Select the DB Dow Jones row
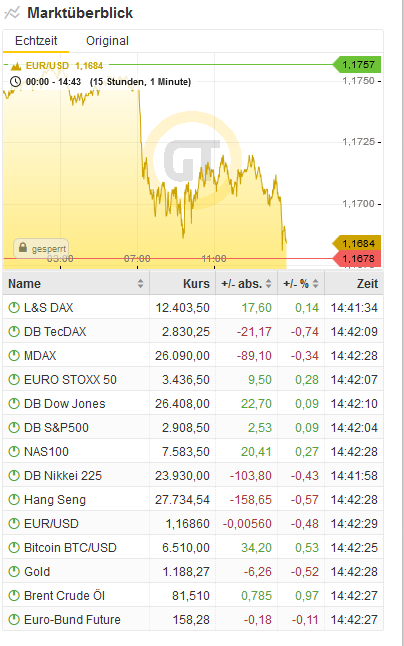Image resolution: width=404 pixels, height=646 pixels. point(193,404)
